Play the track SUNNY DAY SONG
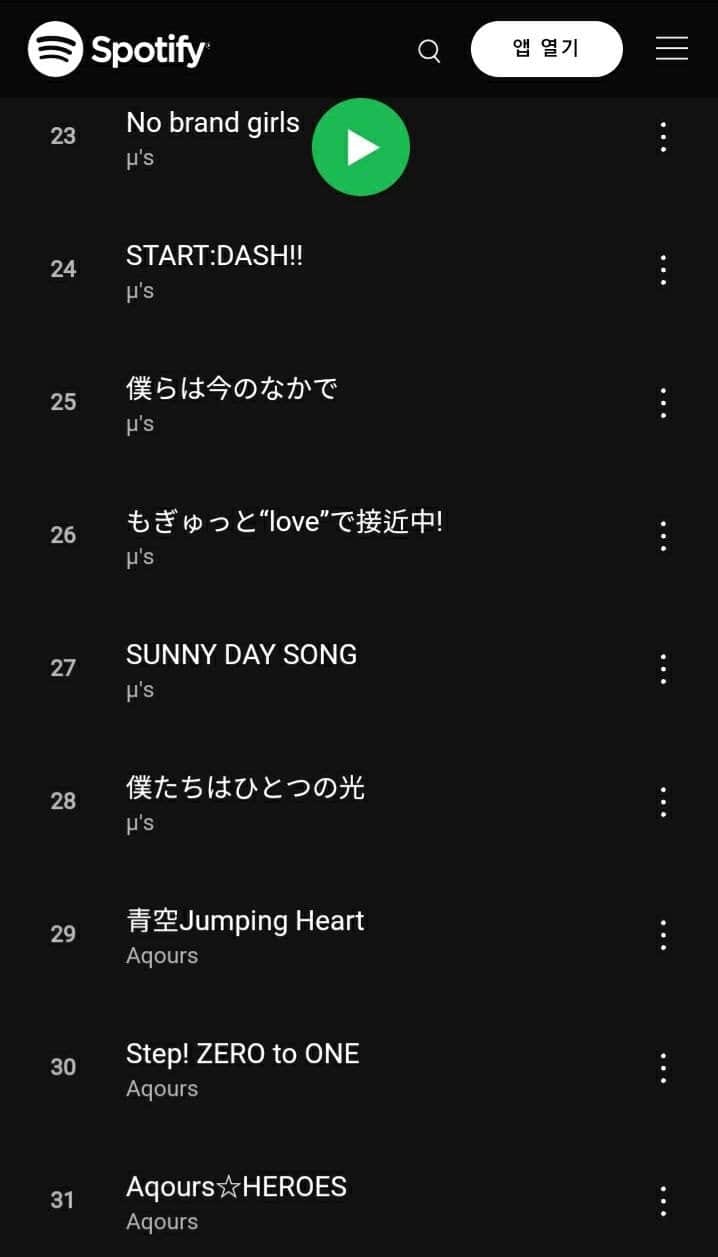 241,655
